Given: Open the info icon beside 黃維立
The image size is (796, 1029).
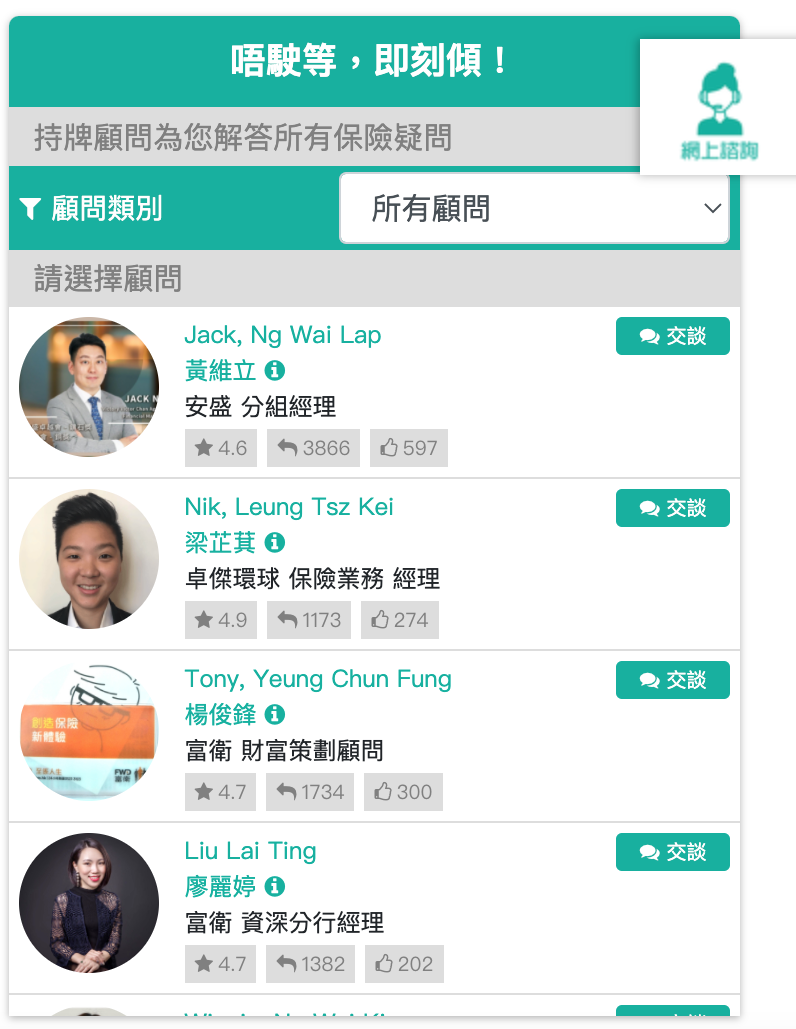Looking at the screenshot, I should coord(275,370).
